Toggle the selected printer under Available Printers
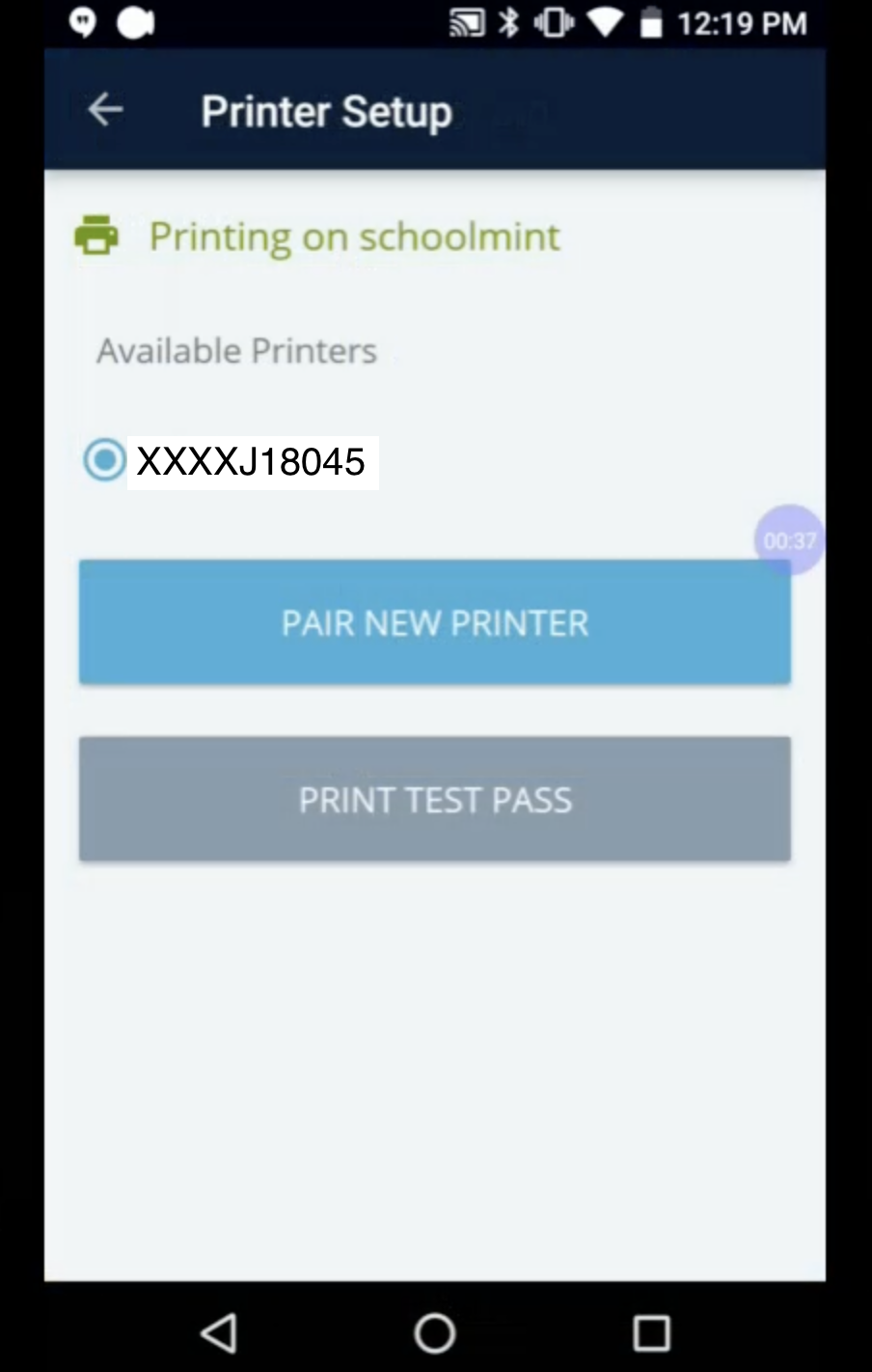 [103, 461]
